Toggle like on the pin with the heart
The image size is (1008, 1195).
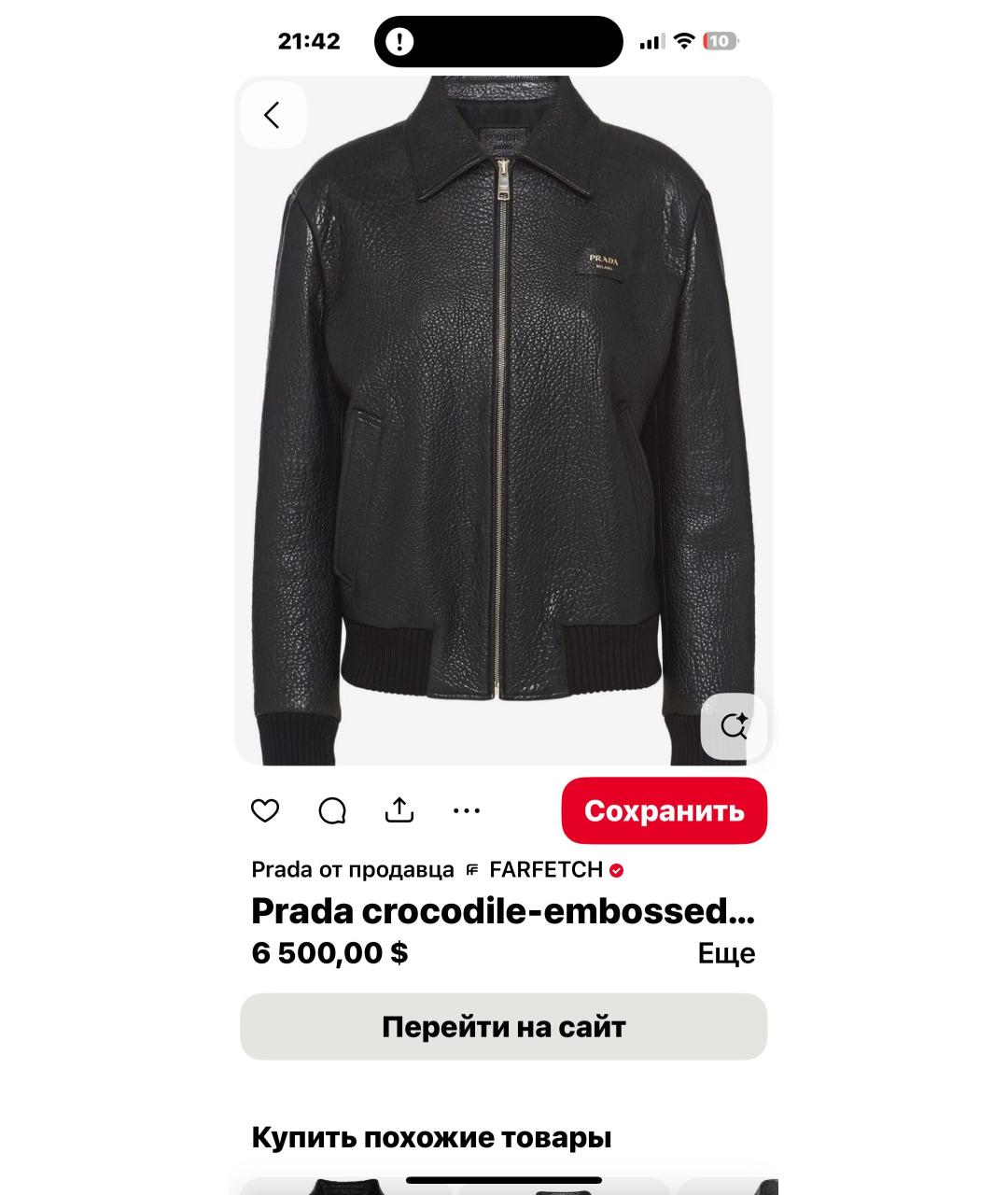point(264,810)
